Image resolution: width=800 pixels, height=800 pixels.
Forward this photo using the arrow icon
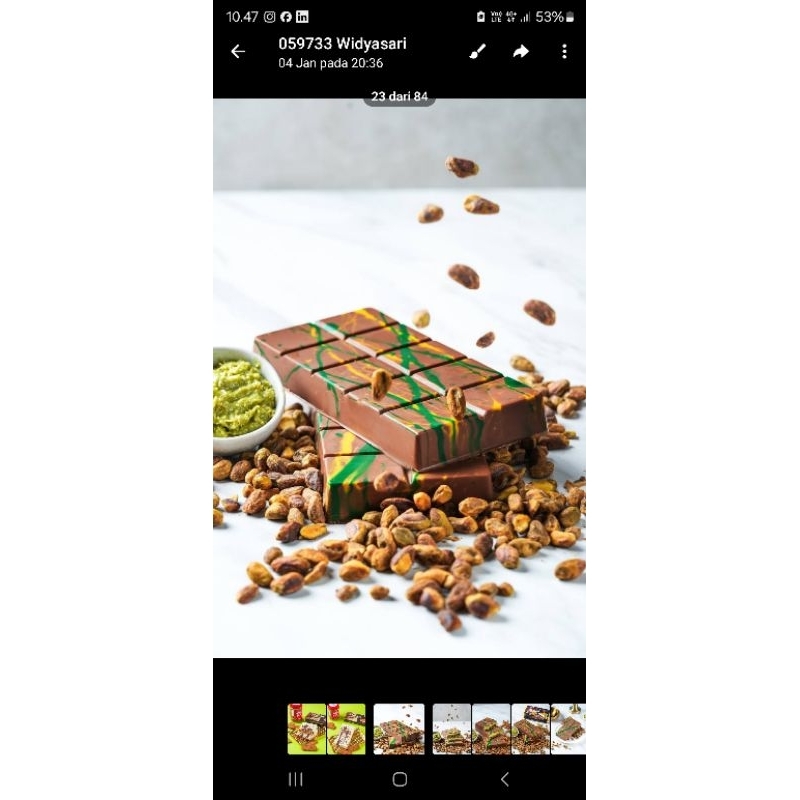(521, 52)
